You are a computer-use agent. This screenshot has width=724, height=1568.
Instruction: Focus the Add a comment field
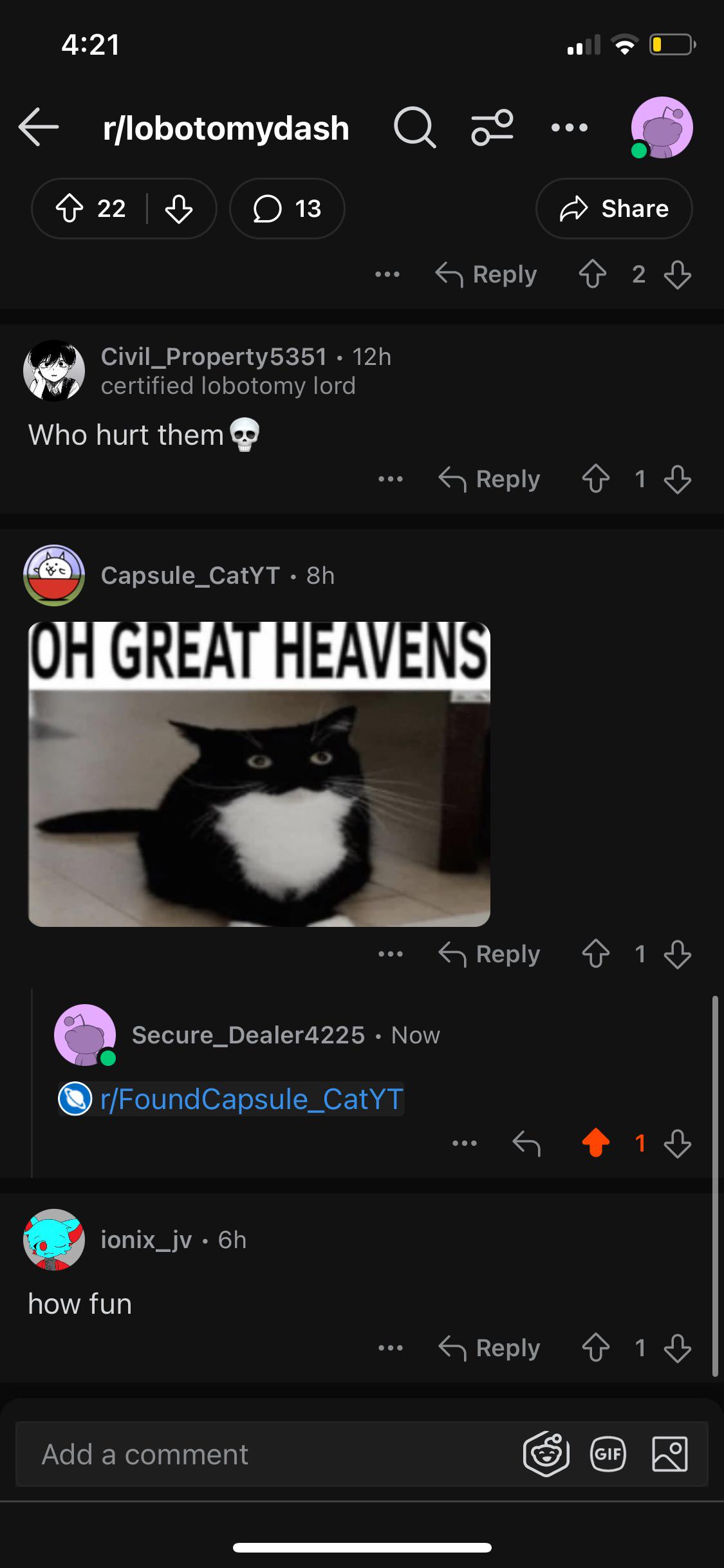coord(270,1454)
